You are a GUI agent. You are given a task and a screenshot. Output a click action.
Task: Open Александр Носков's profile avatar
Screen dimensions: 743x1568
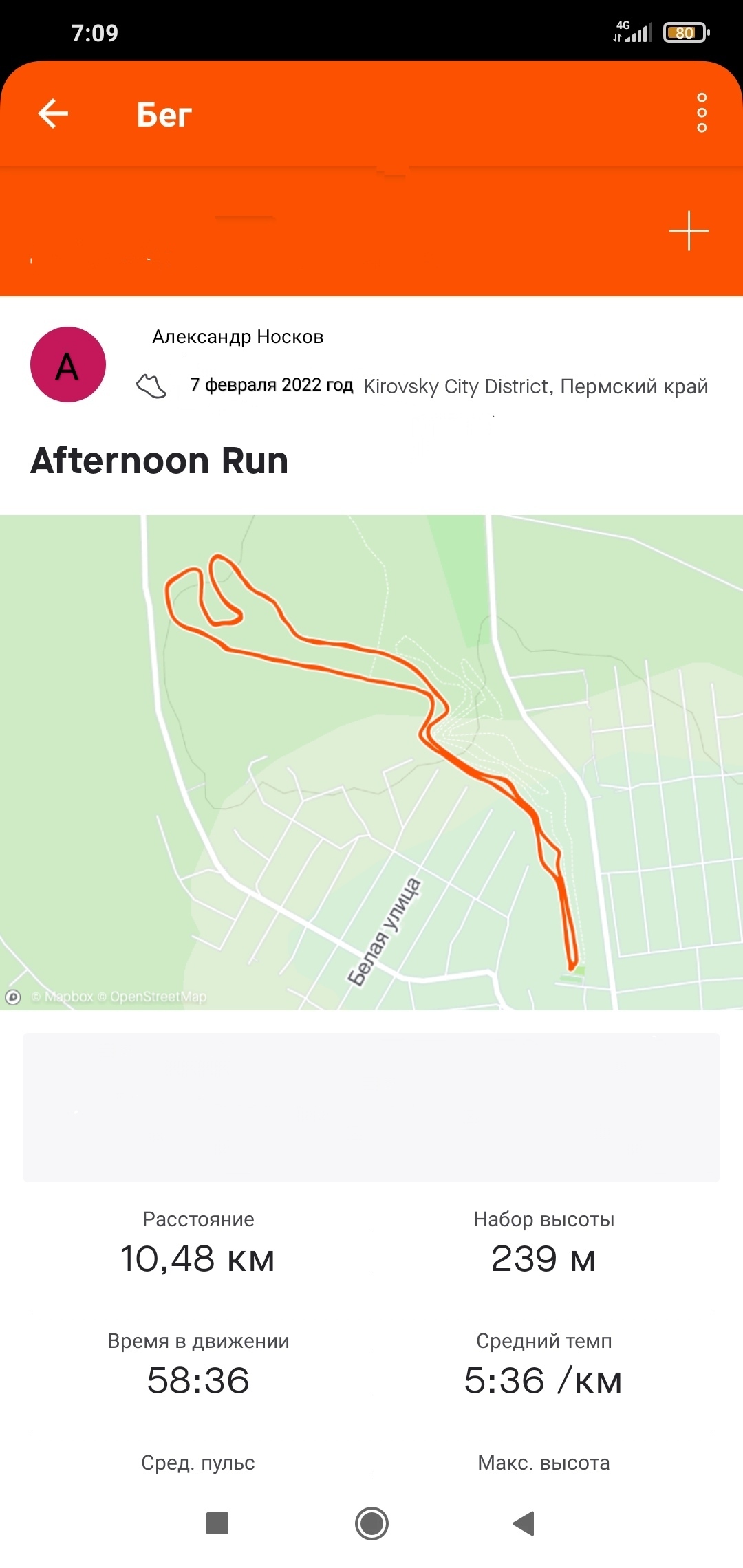[68, 364]
